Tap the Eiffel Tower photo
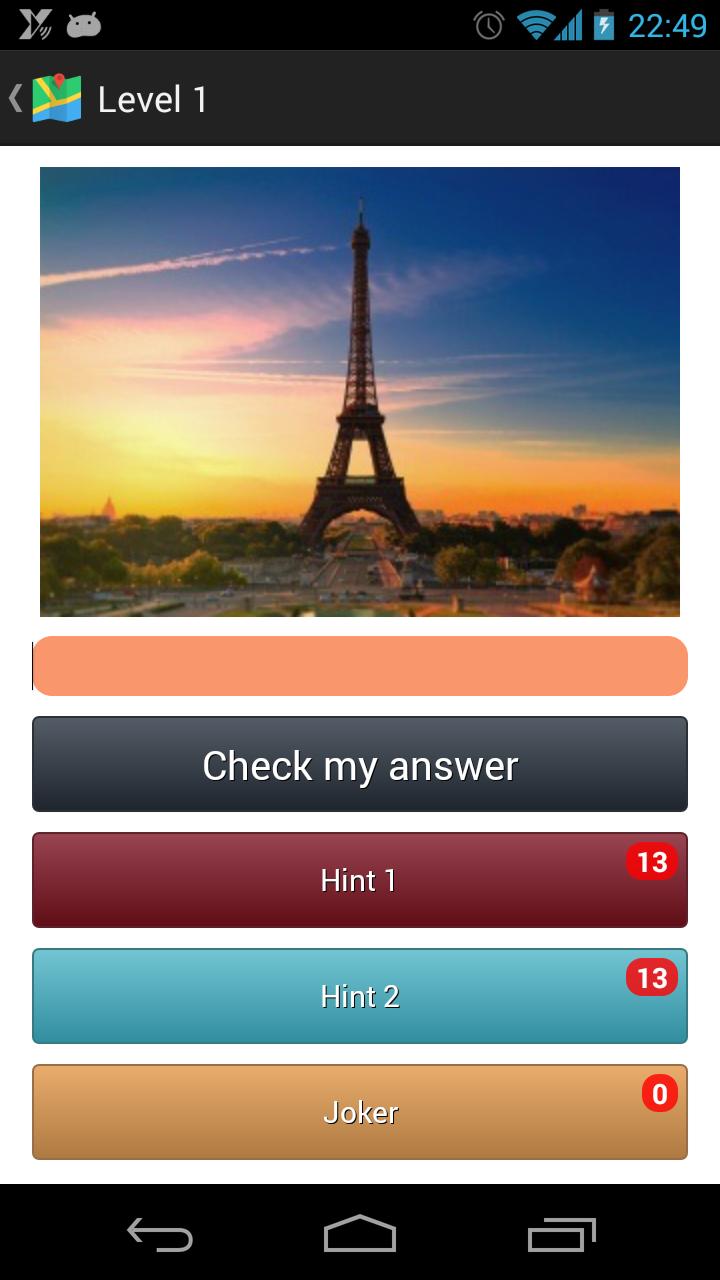 360,391
